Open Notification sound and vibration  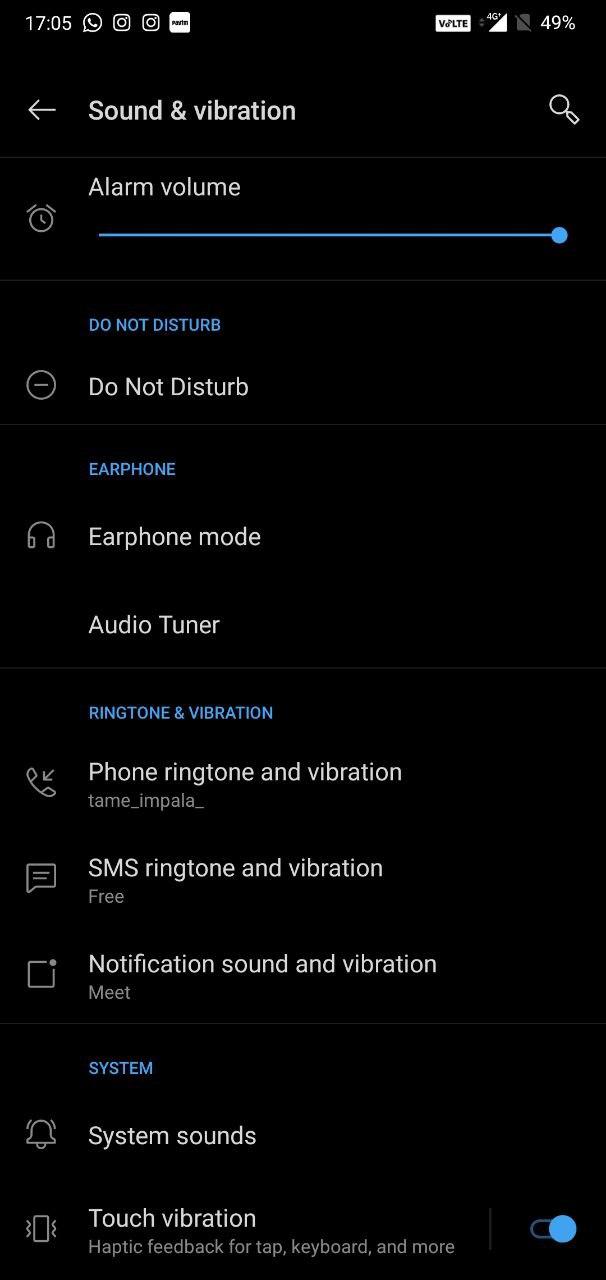pyautogui.click(x=303, y=976)
